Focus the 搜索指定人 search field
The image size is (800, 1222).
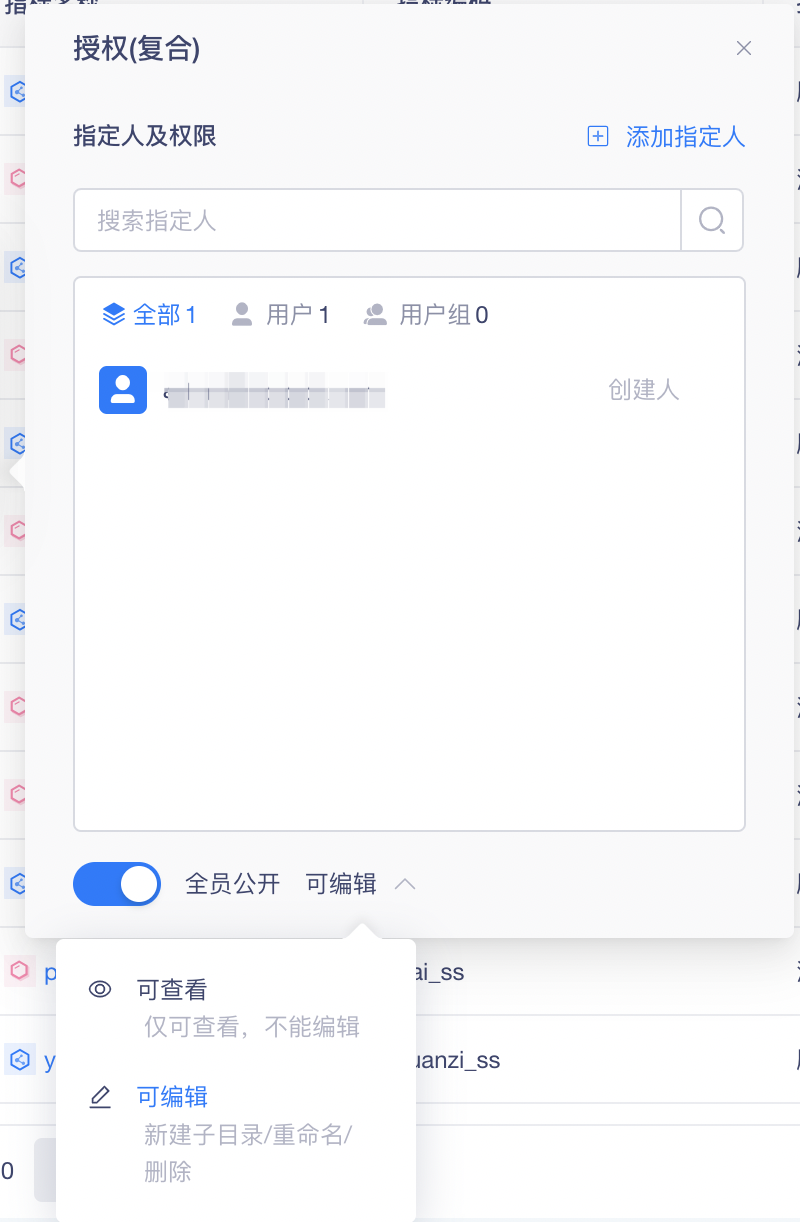[x=377, y=220]
